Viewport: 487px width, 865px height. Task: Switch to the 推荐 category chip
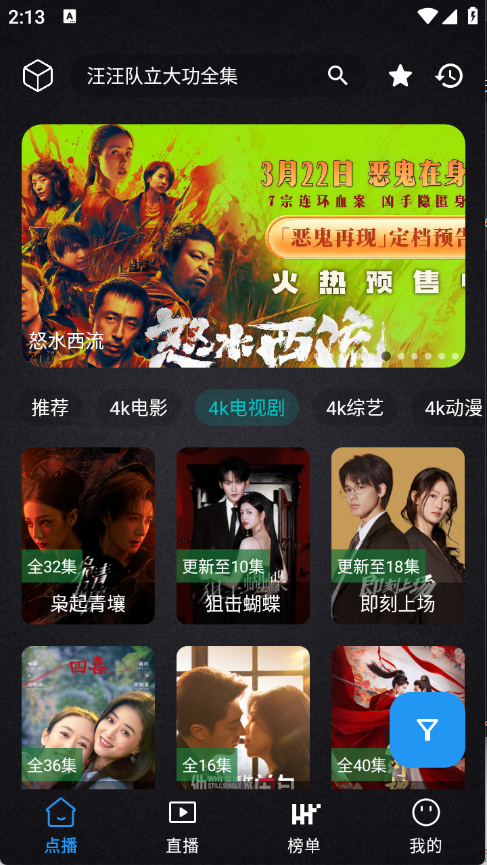pos(50,408)
